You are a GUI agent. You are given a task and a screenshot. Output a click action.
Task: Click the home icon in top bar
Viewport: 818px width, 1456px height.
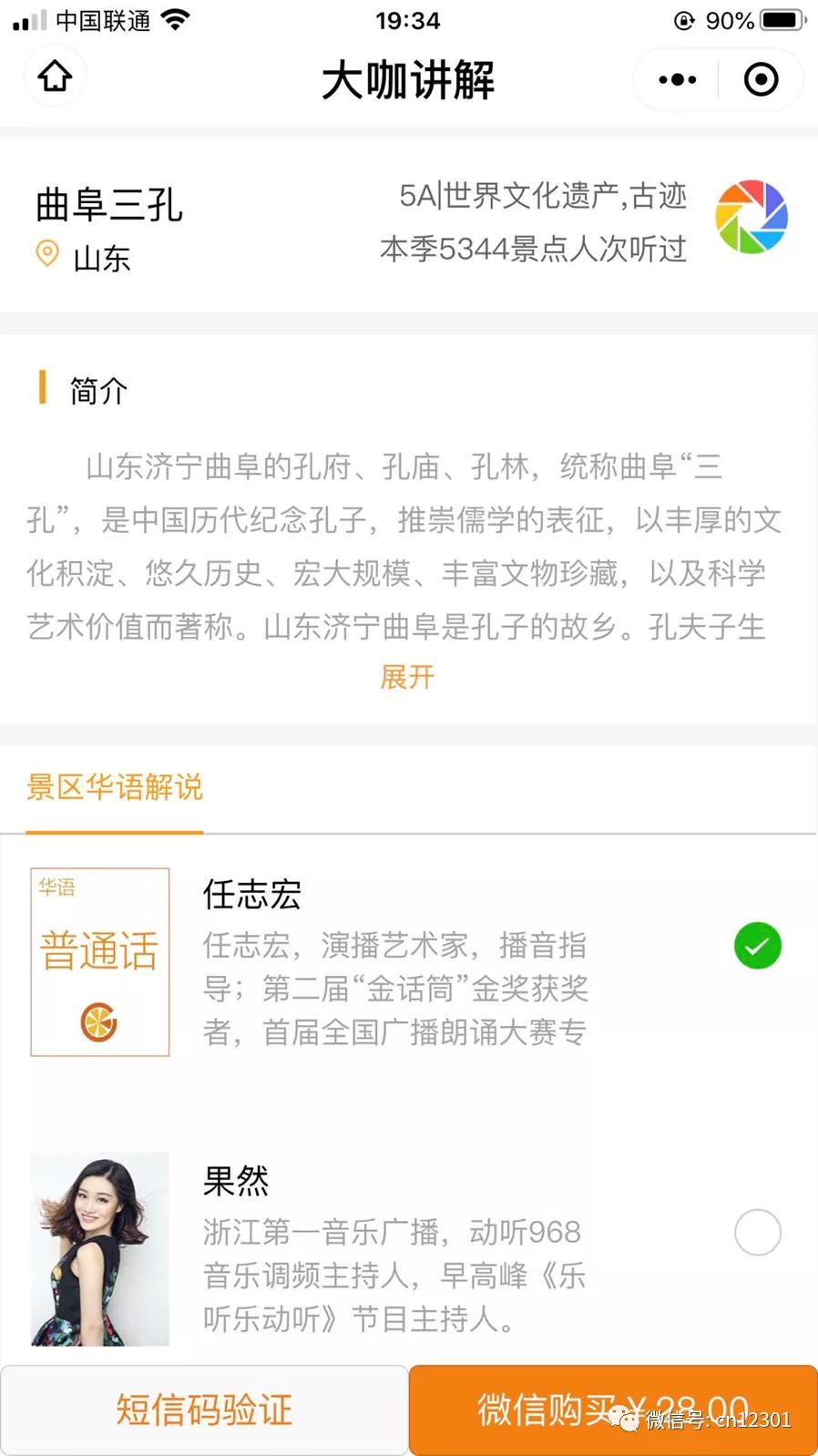(x=54, y=77)
